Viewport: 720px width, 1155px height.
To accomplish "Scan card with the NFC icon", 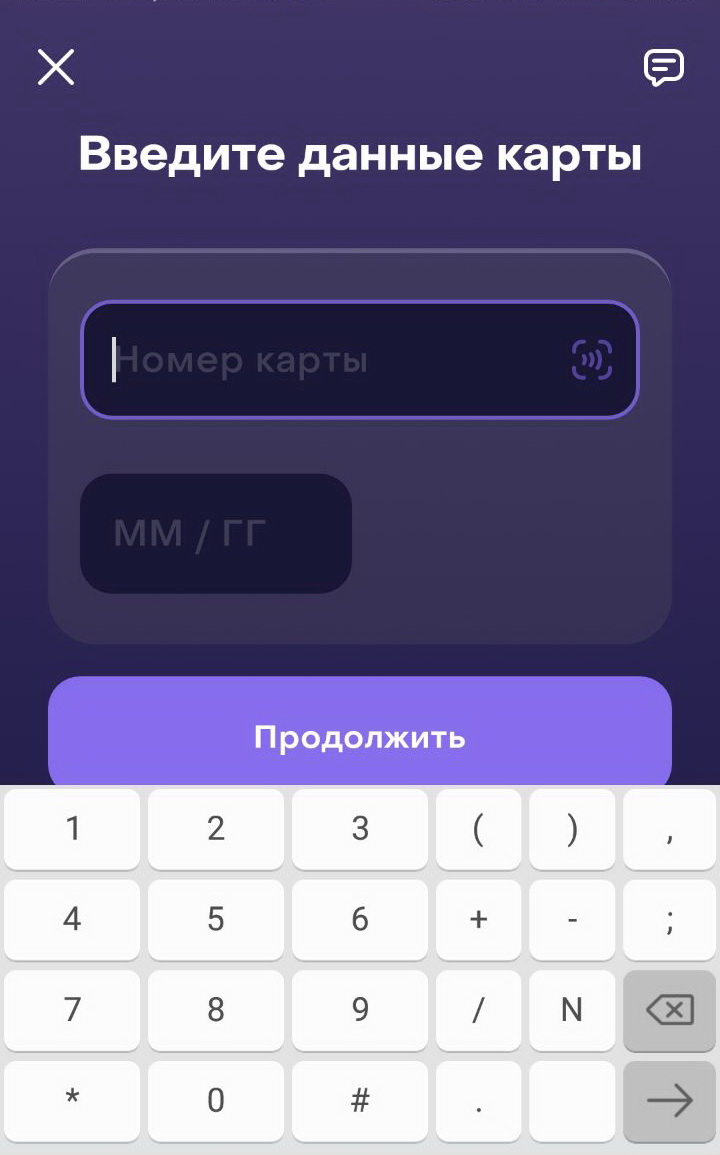I will tap(592, 359).
